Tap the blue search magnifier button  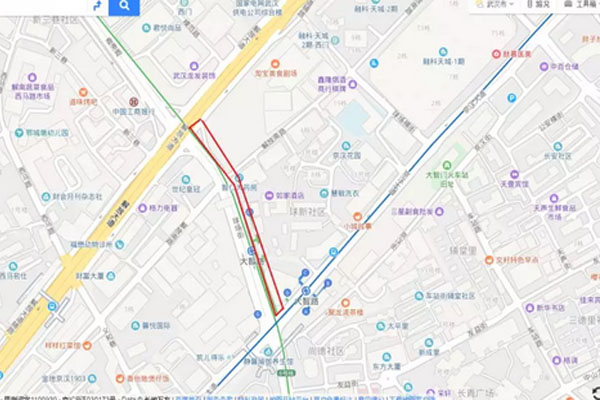tap(124, 7)
